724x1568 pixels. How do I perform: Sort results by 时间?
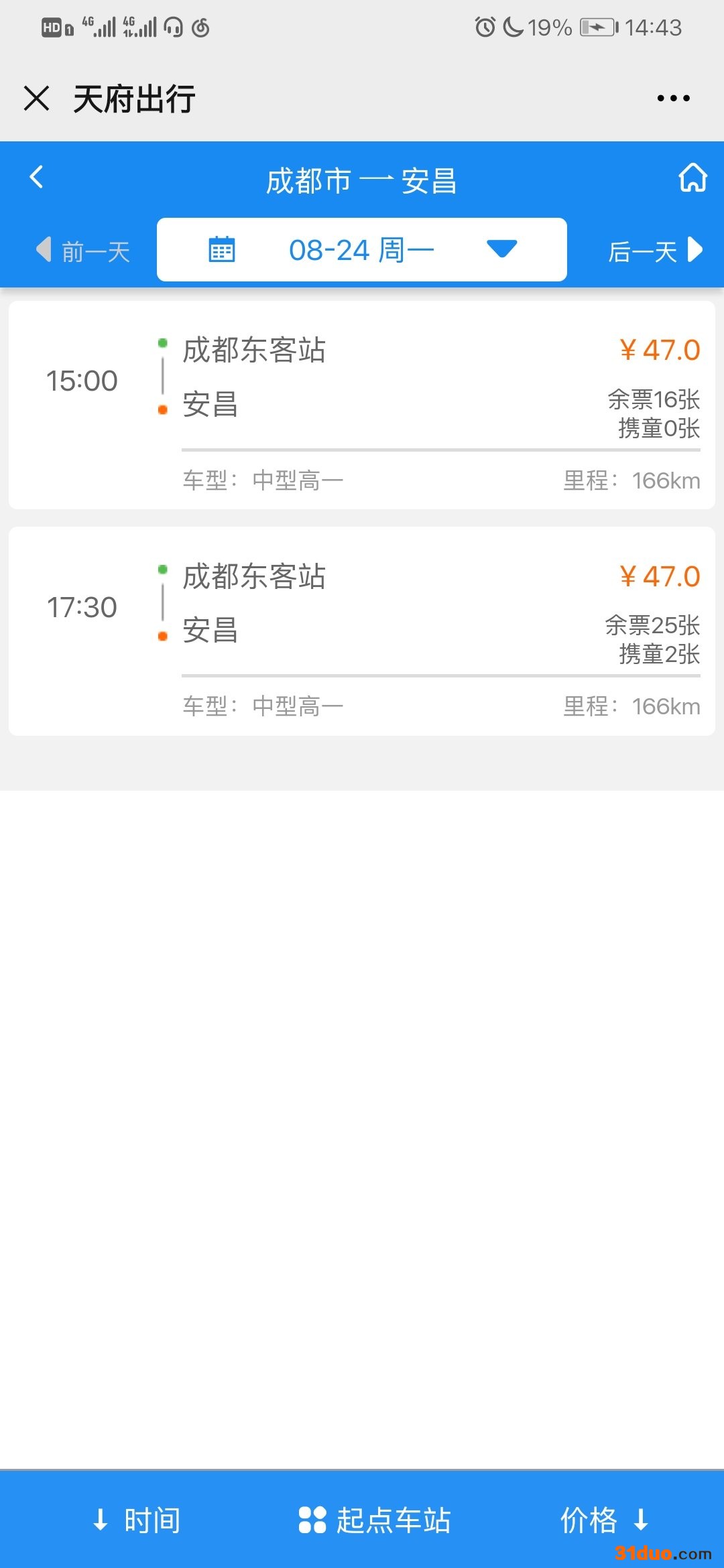pos(137,1520)
